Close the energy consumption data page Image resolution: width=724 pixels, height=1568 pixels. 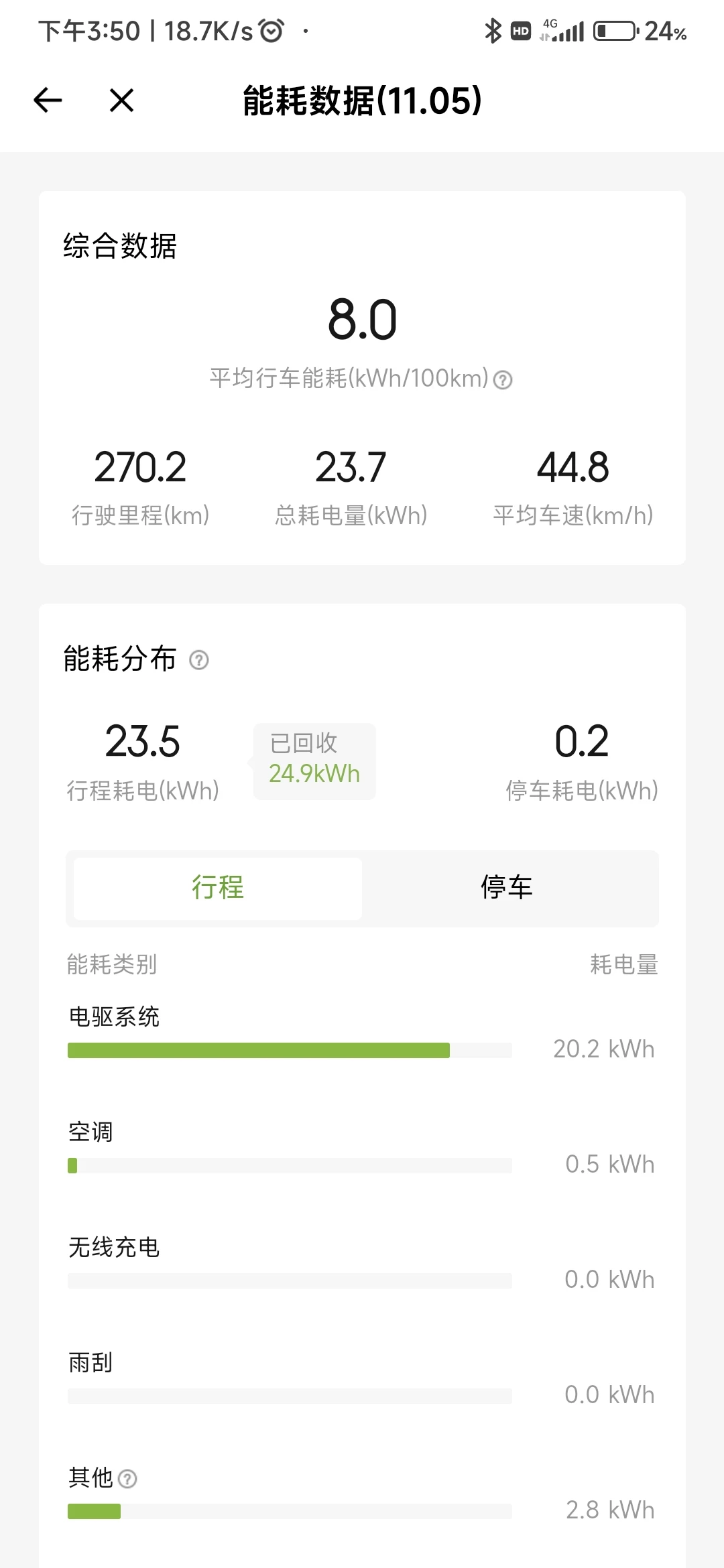[x=121, y=101]
